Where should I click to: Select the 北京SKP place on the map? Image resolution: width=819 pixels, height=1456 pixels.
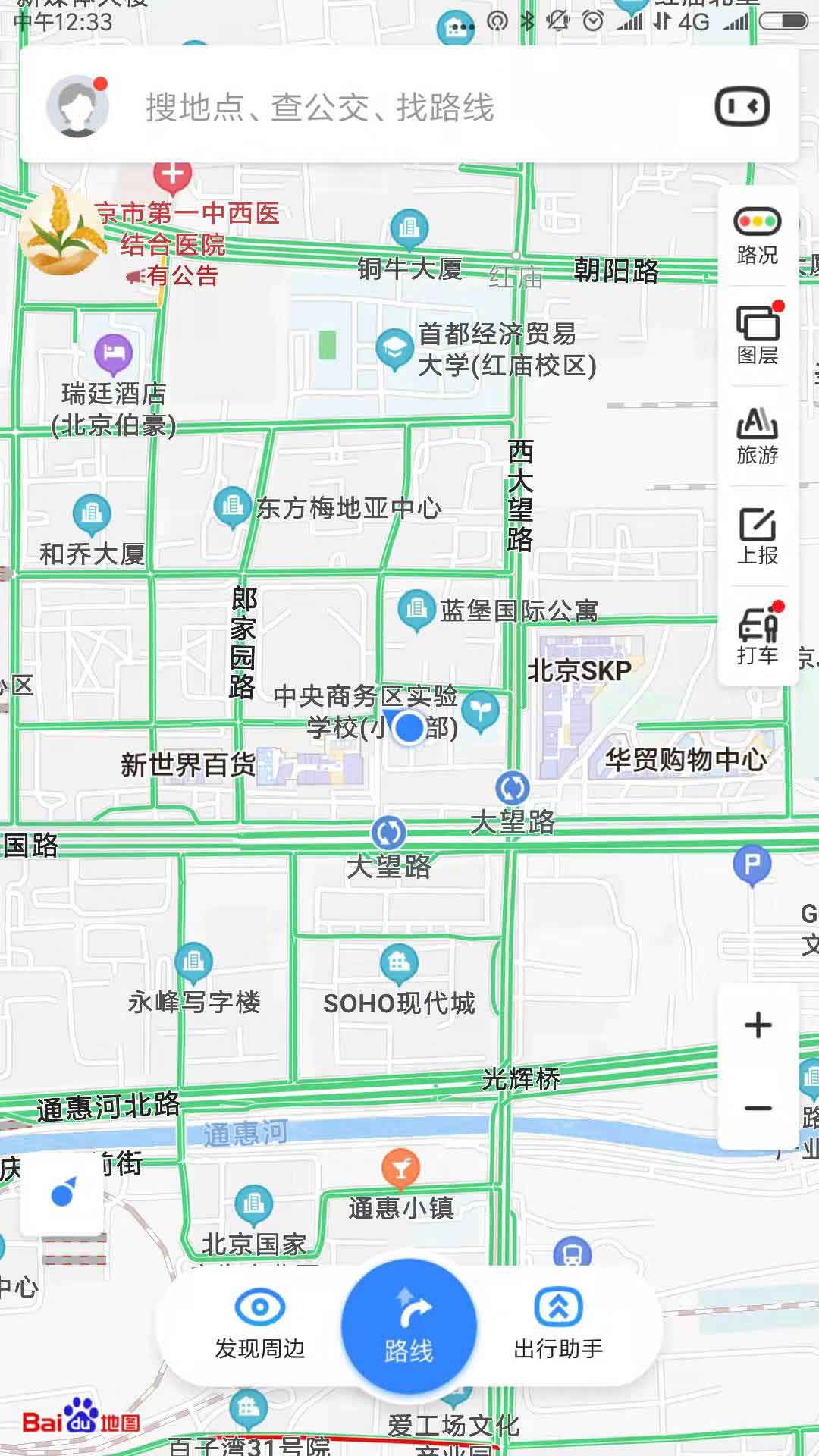click(579, 670)
